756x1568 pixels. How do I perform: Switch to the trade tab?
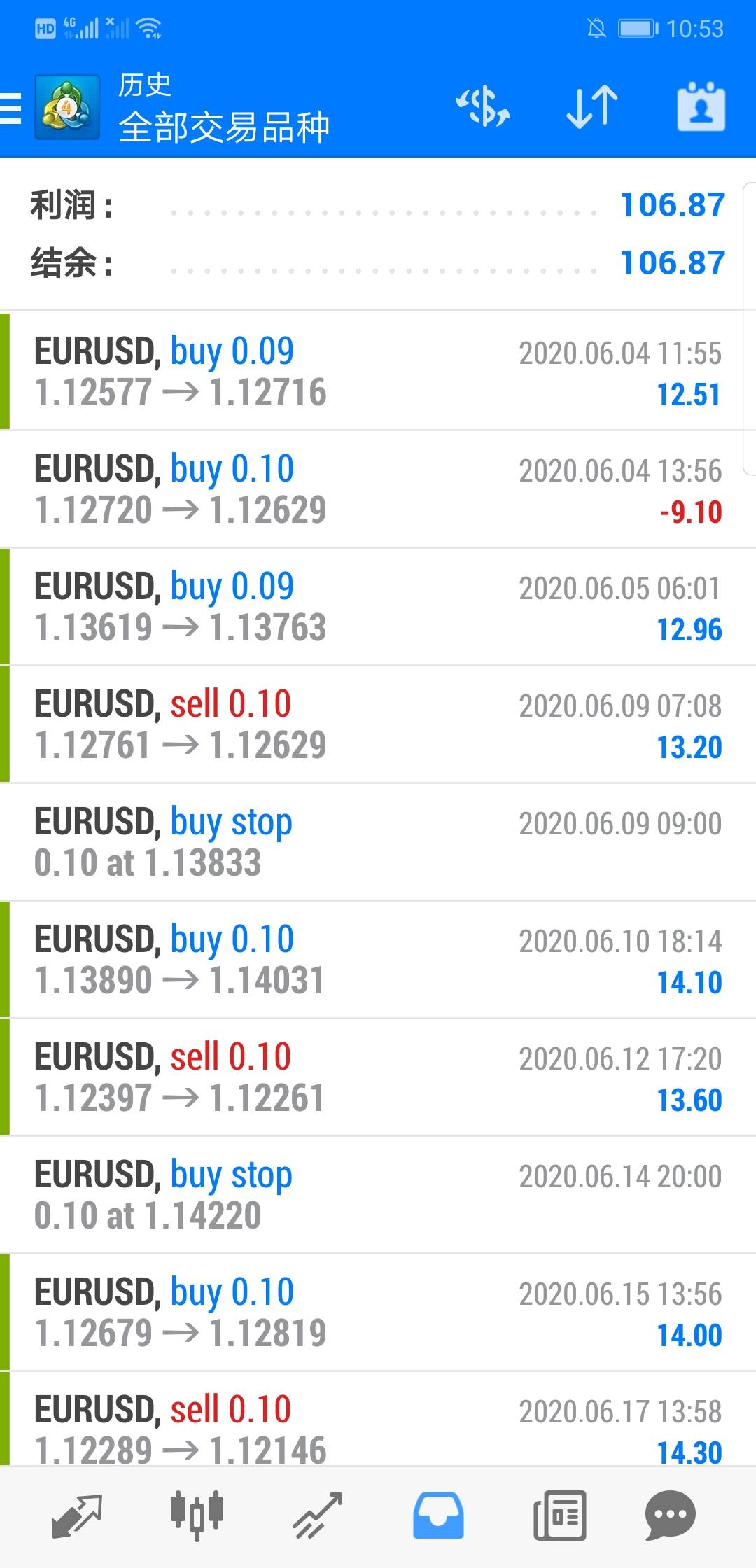pyautogui.click(x=317, y=1516)
